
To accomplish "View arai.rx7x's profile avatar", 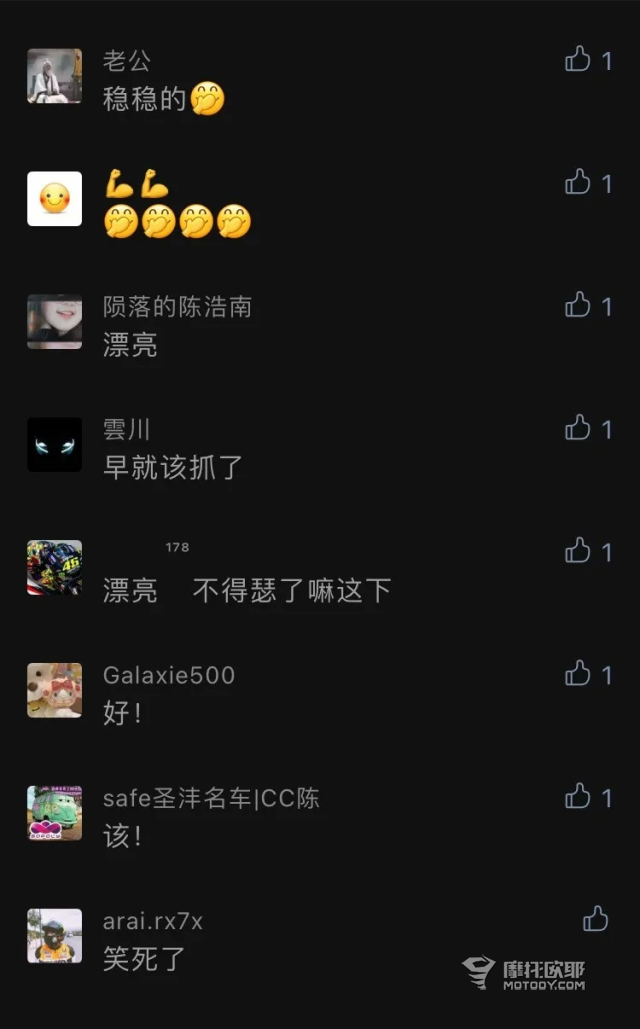I will click(x=54, y=936).
